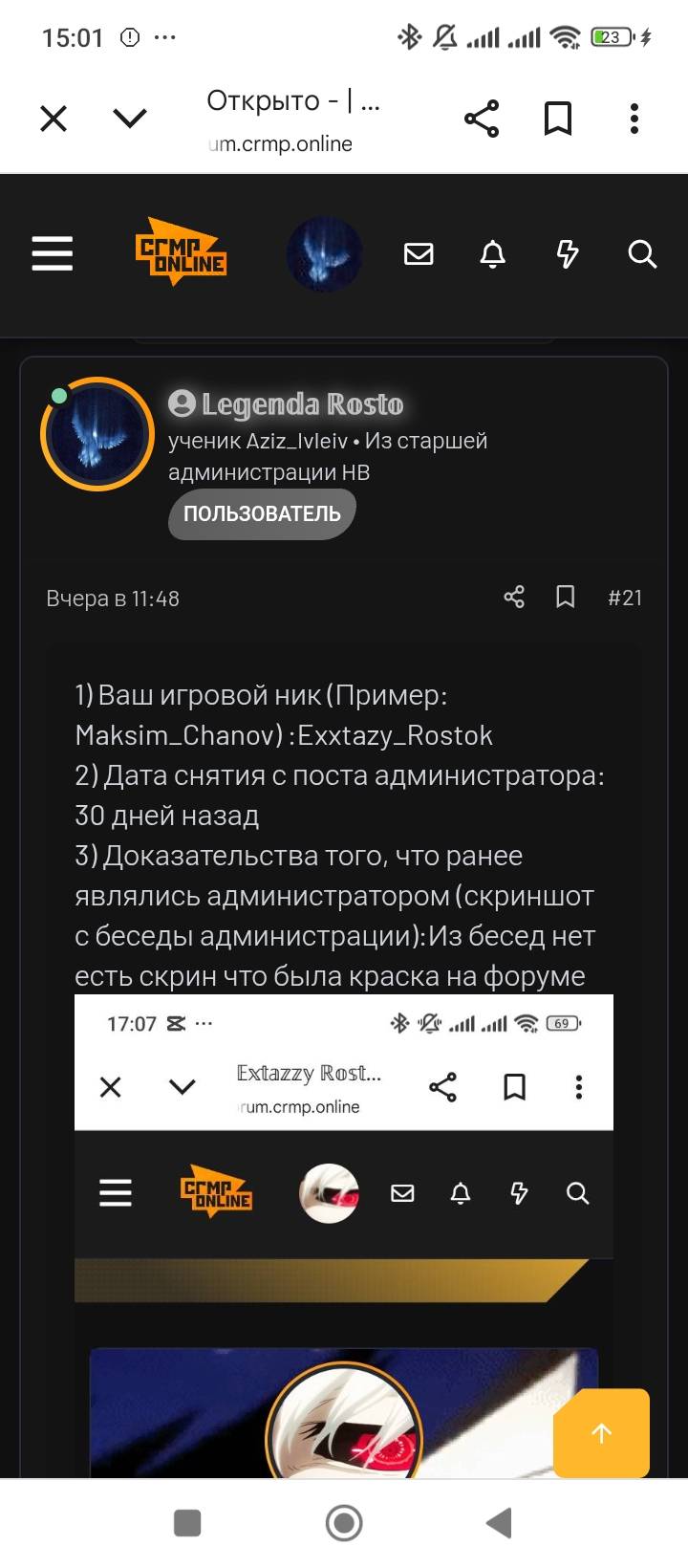Close the browser tab with the X
The width and height of the screenshot is (688, 1568).
[54, 119]
